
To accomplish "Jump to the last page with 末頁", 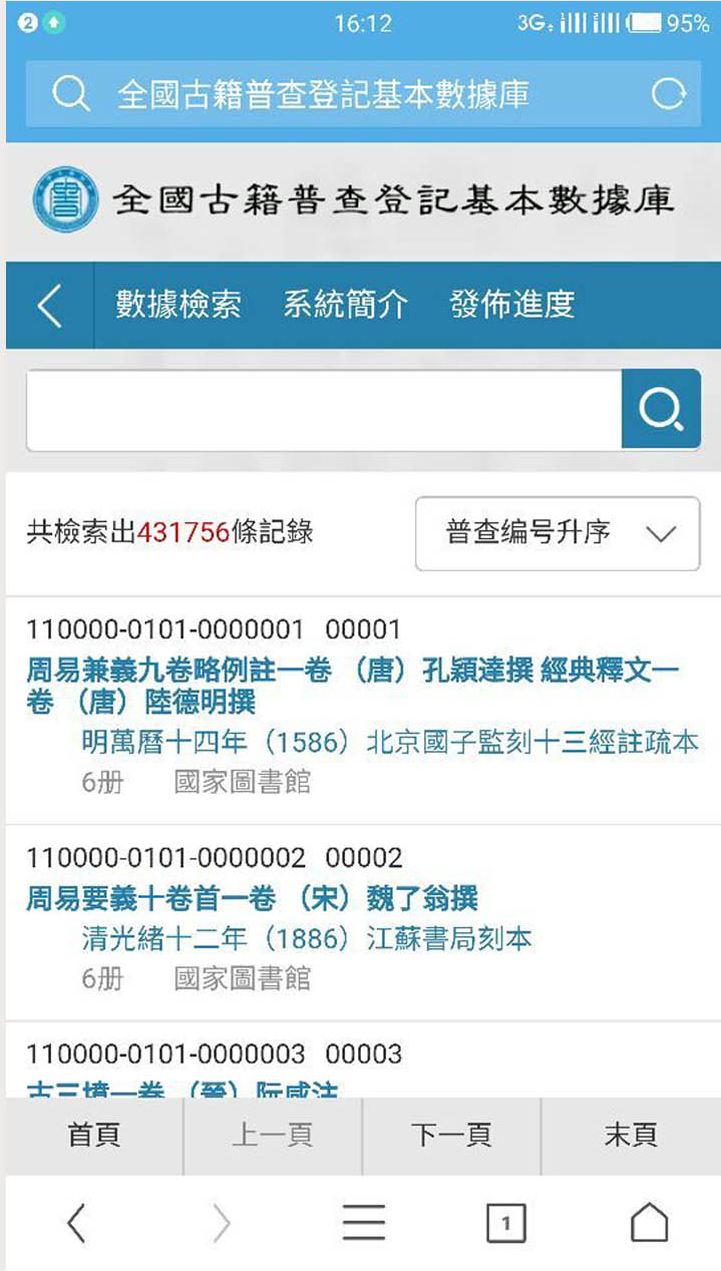I will click(630, 1135).
